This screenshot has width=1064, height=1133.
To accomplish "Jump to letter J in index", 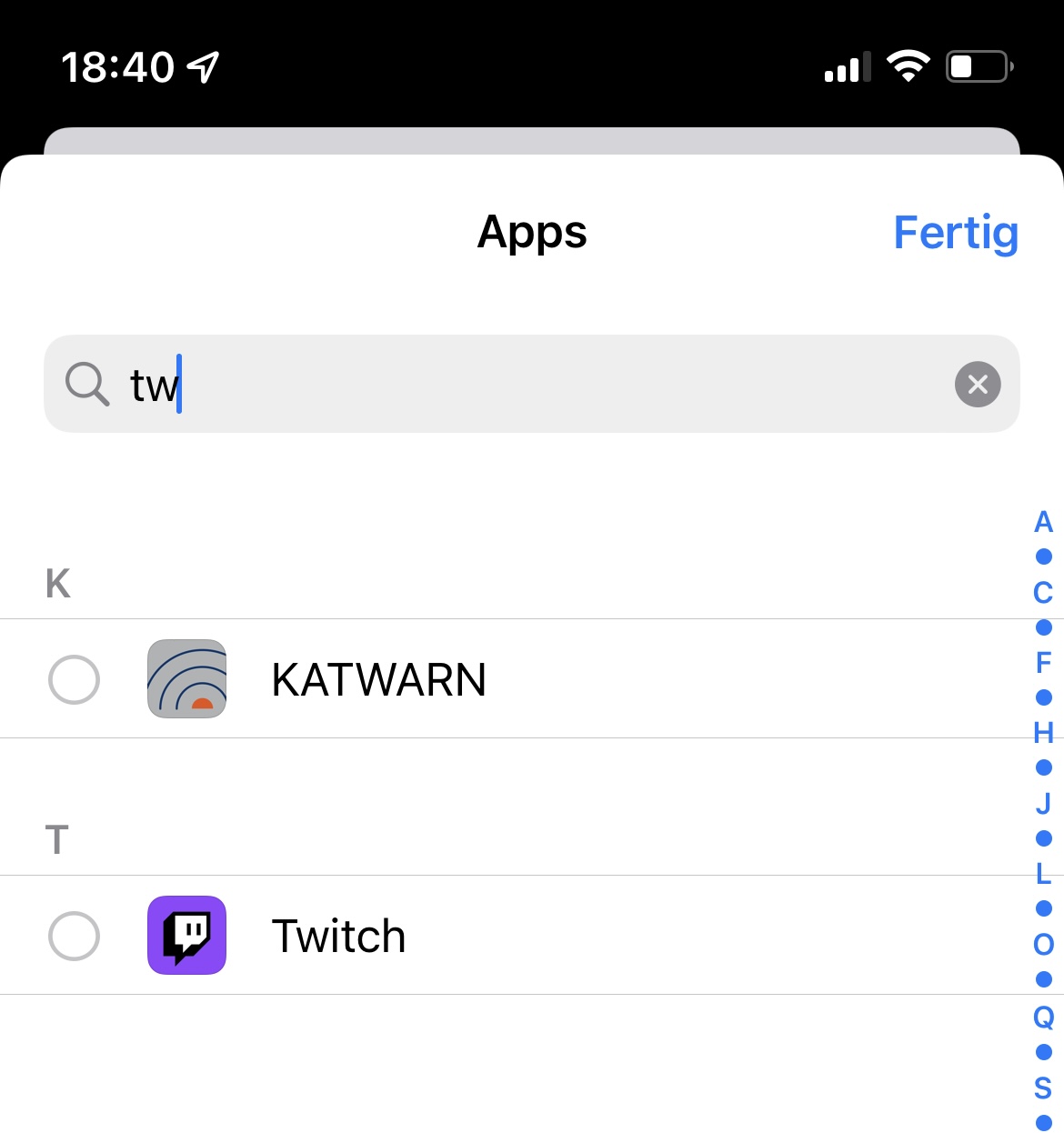I will pyautogui.click(x=1043, y=803).
